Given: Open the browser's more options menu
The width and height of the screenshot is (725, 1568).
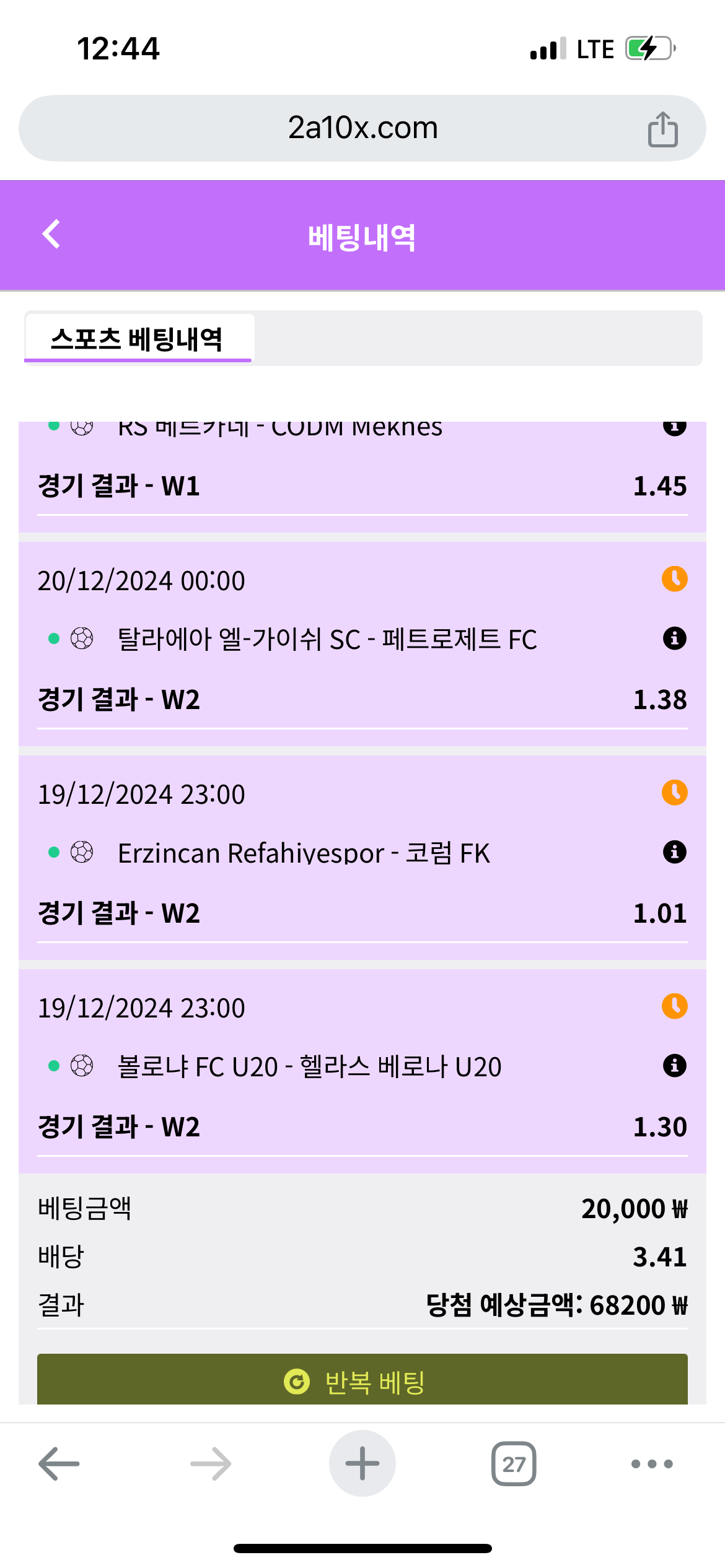Looking at the screenshot, I should pos(651,1464).
